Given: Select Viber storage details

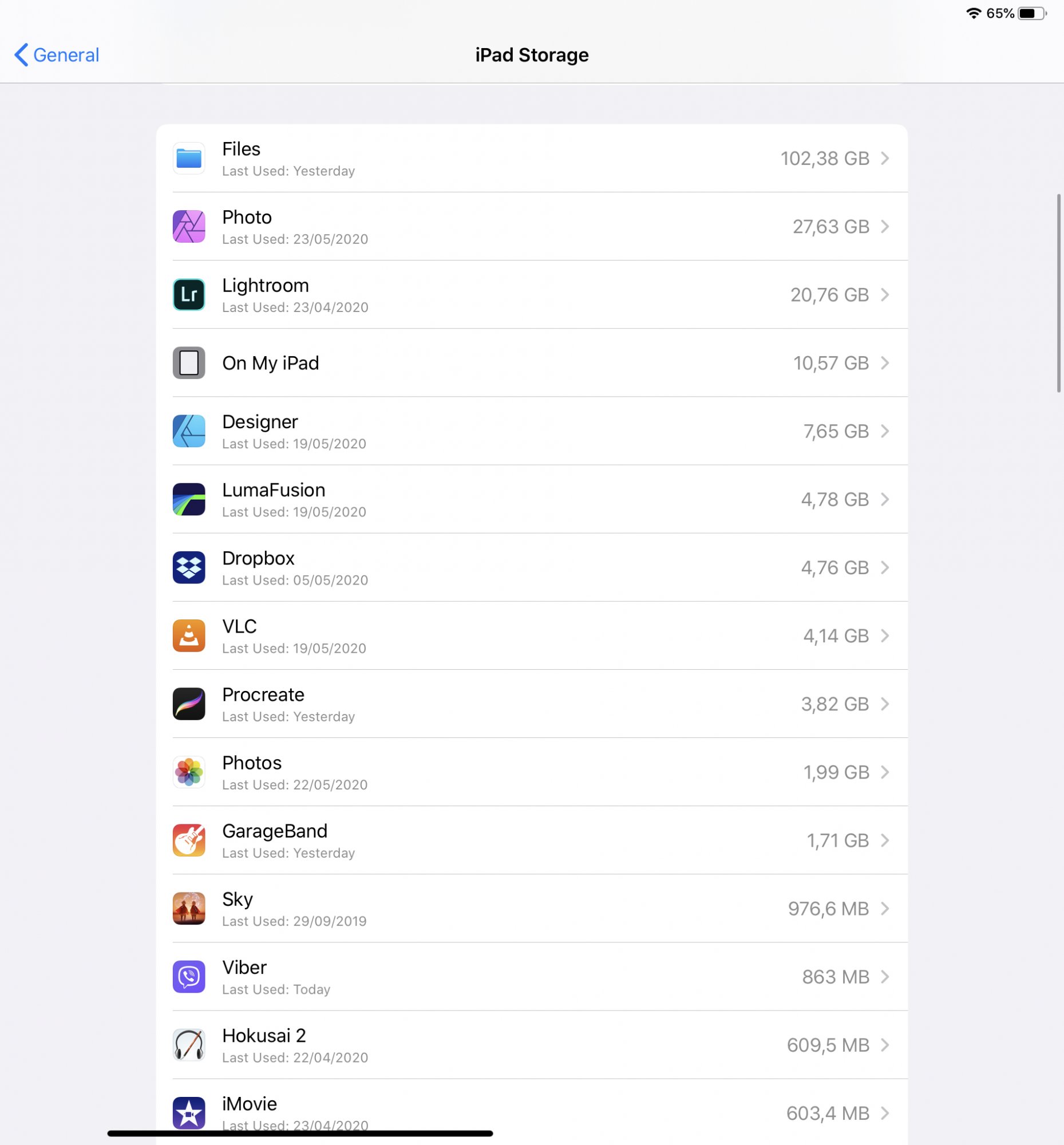Looking at the screenshot, I should pyautogui.click(x=531, y=977).
